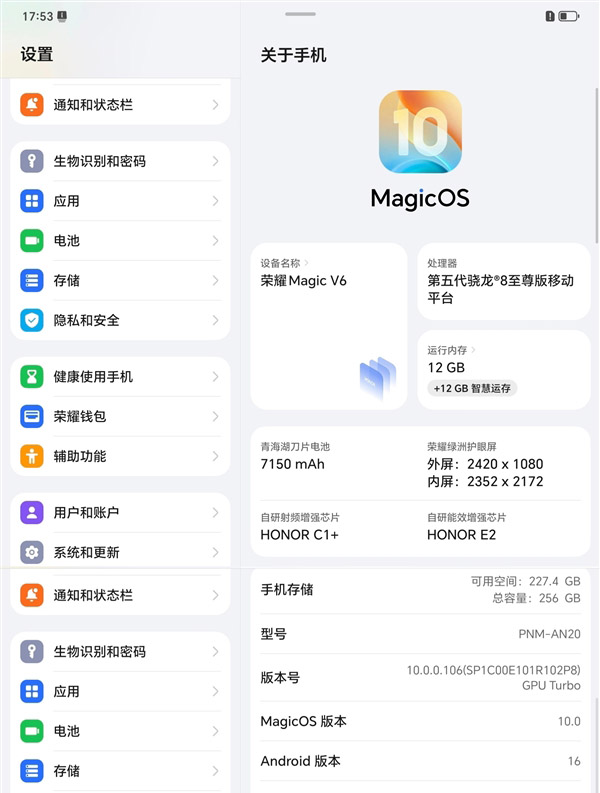Open 健康使用手机
The height and width of the screenshot is (793, 600).
click(120, 376)
